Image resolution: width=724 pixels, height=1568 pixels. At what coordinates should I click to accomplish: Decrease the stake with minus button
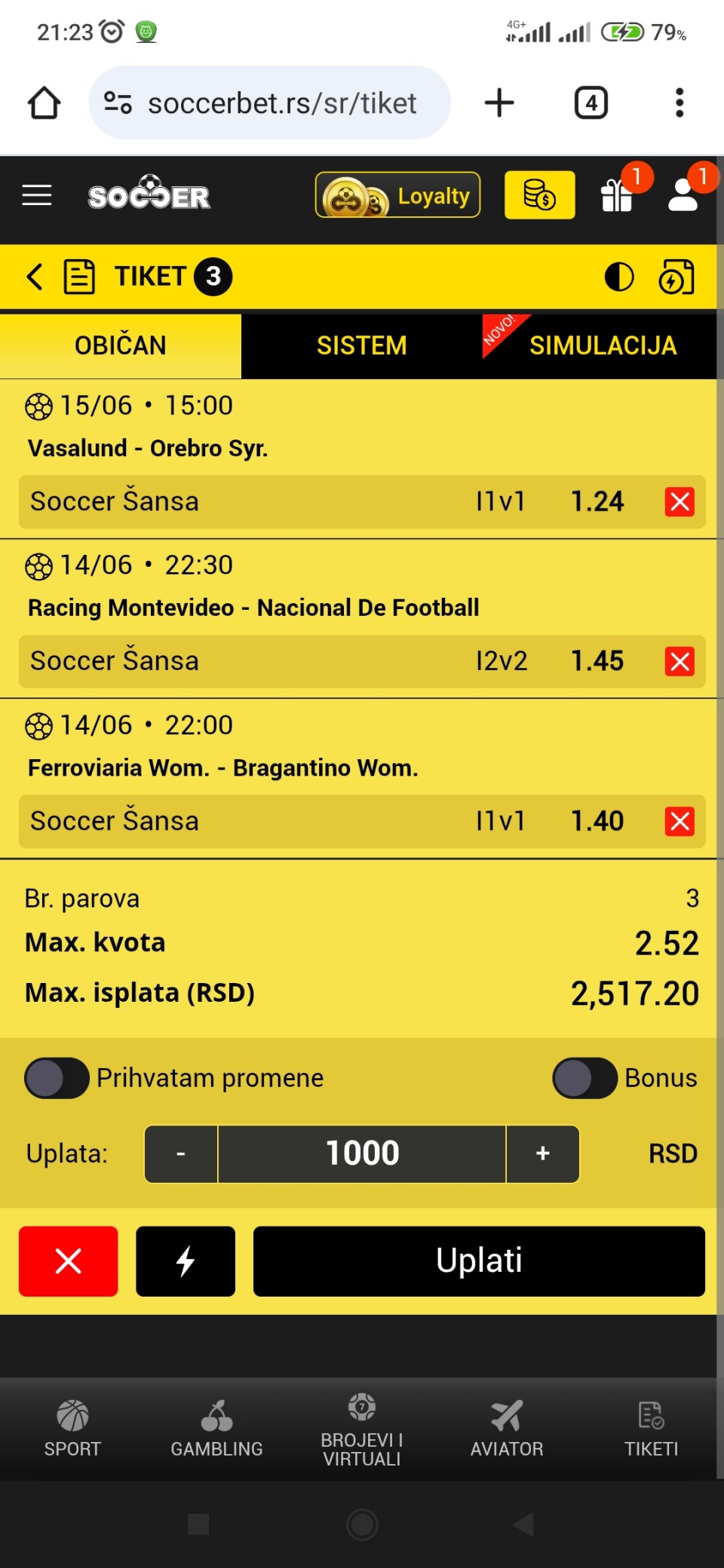pyautogui.click(x=181, y=1153)
